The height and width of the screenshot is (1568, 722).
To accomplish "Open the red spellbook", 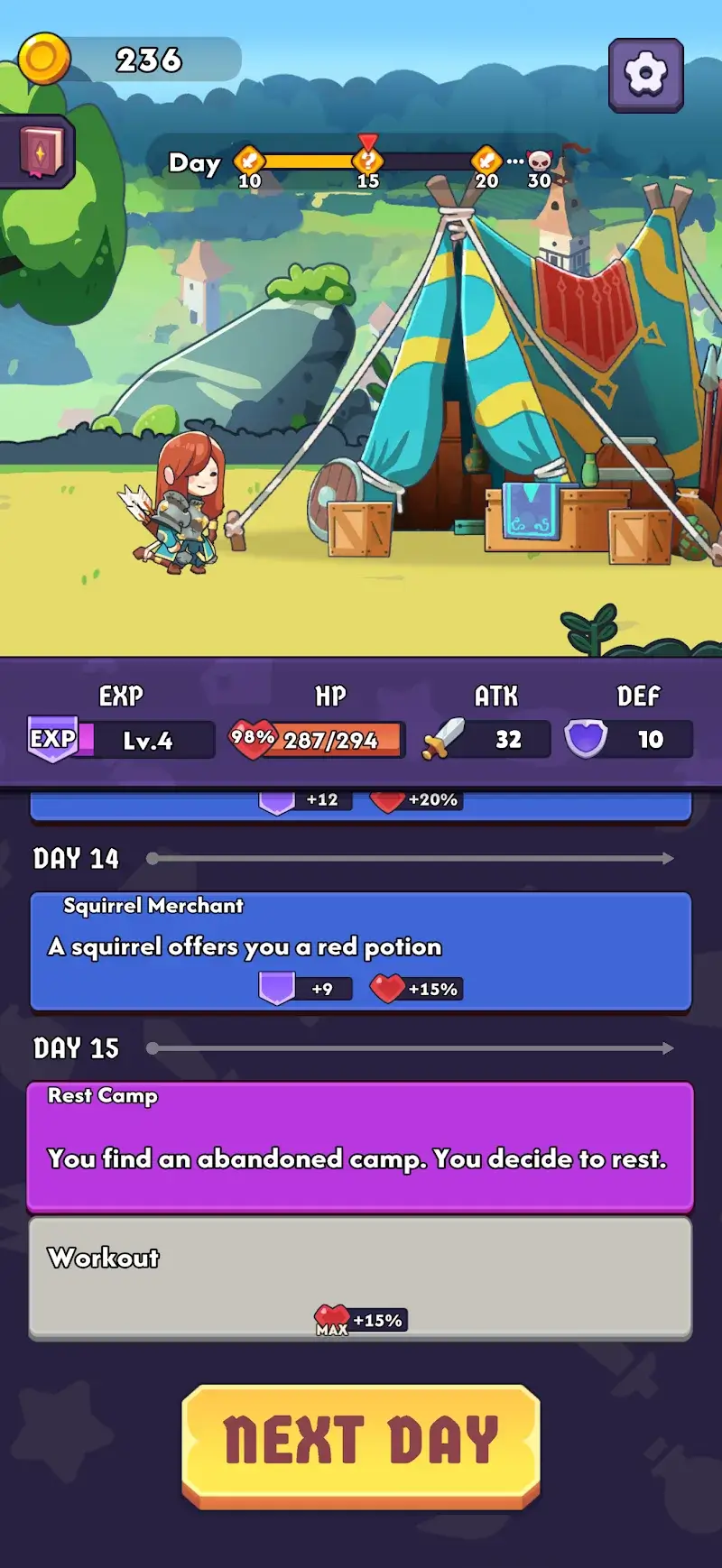I will [x=40, y=151].
